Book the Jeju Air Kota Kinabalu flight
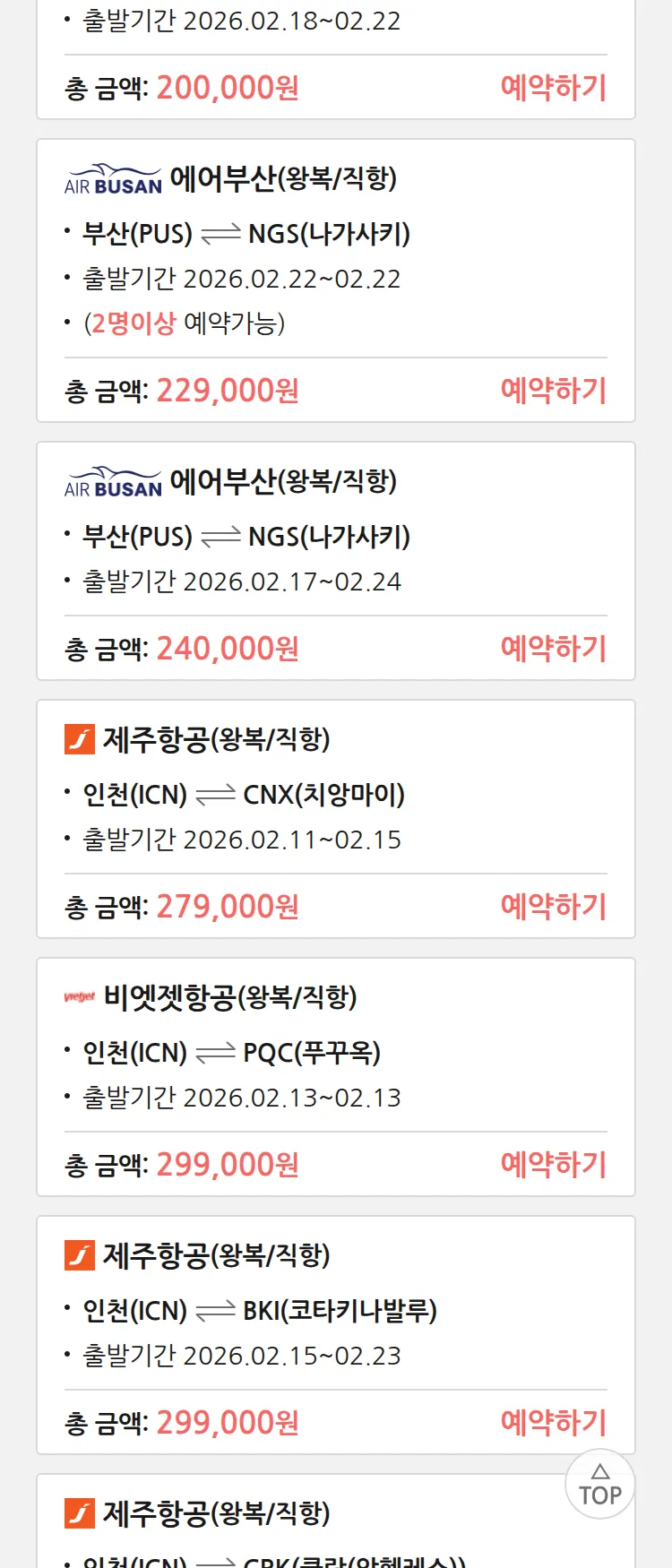Screen dimensions: 672x1568 [x=553, y=1423]
